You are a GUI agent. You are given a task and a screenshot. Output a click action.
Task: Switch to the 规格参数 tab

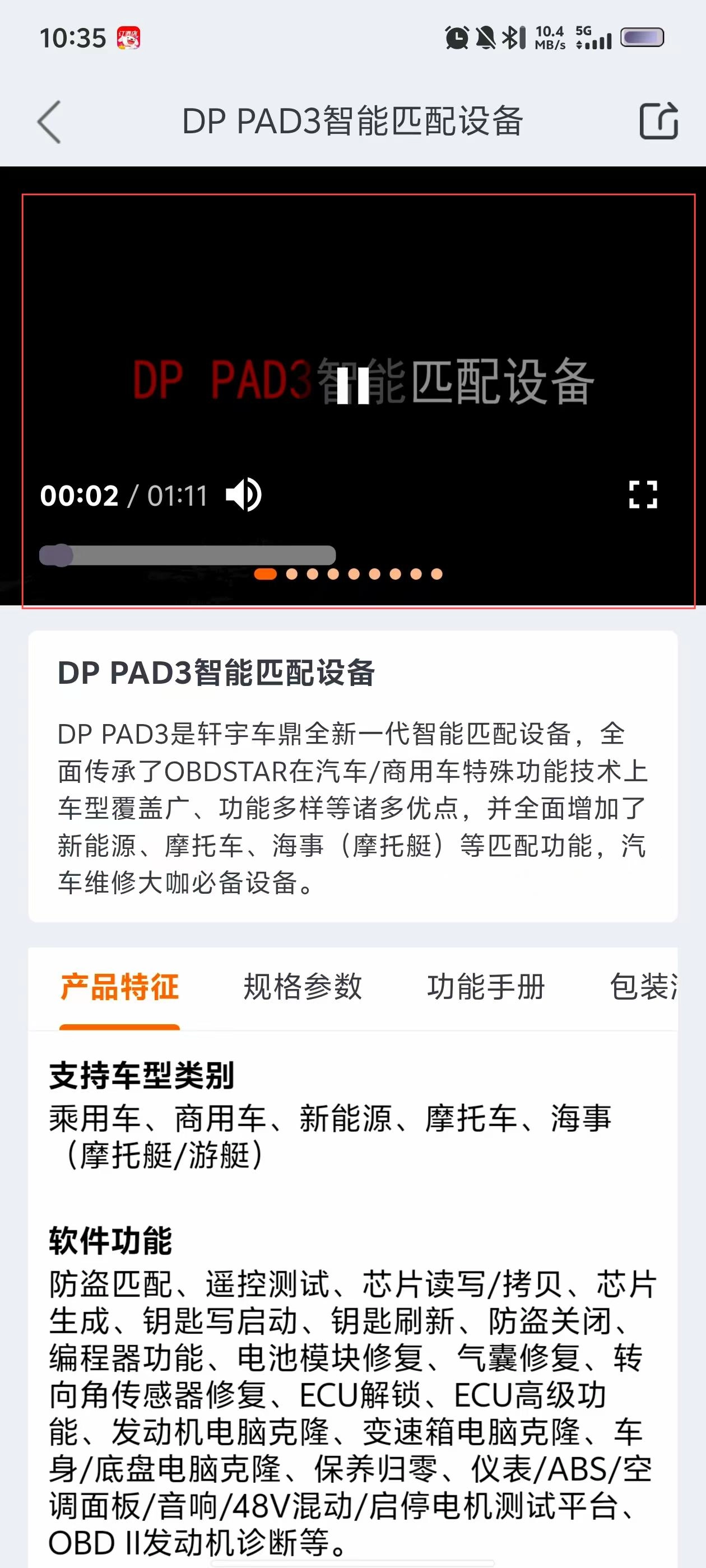303,987
